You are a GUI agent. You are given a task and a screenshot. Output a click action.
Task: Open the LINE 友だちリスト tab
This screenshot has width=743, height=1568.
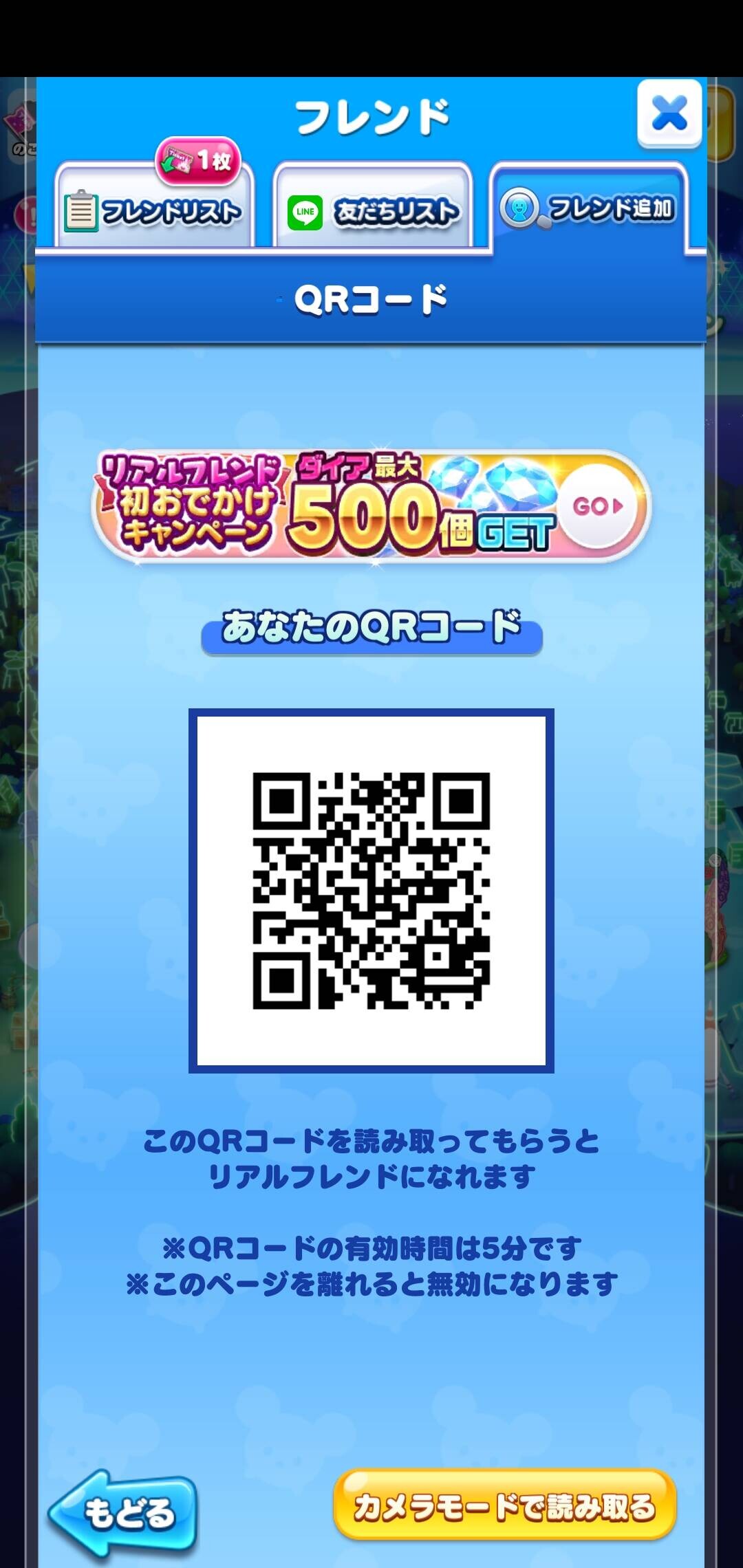click(373, 205)
